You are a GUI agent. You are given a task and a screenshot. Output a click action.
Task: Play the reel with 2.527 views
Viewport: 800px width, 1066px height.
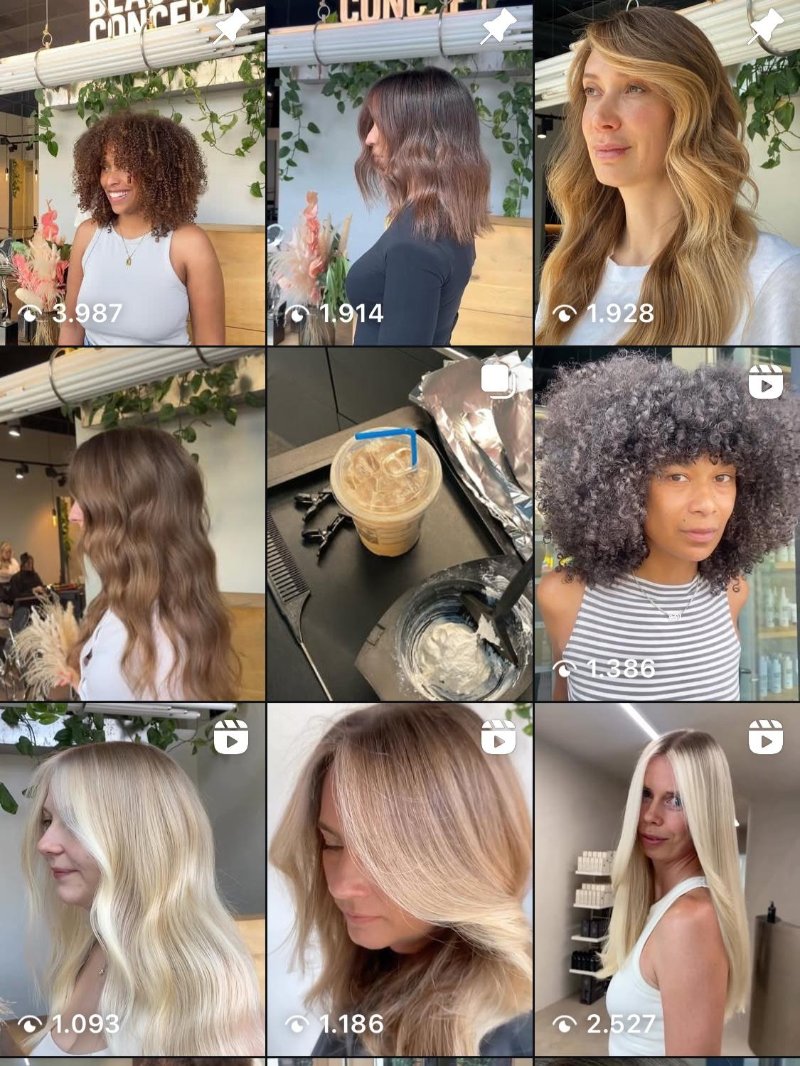pyautogui.click(x=667, y=879)
